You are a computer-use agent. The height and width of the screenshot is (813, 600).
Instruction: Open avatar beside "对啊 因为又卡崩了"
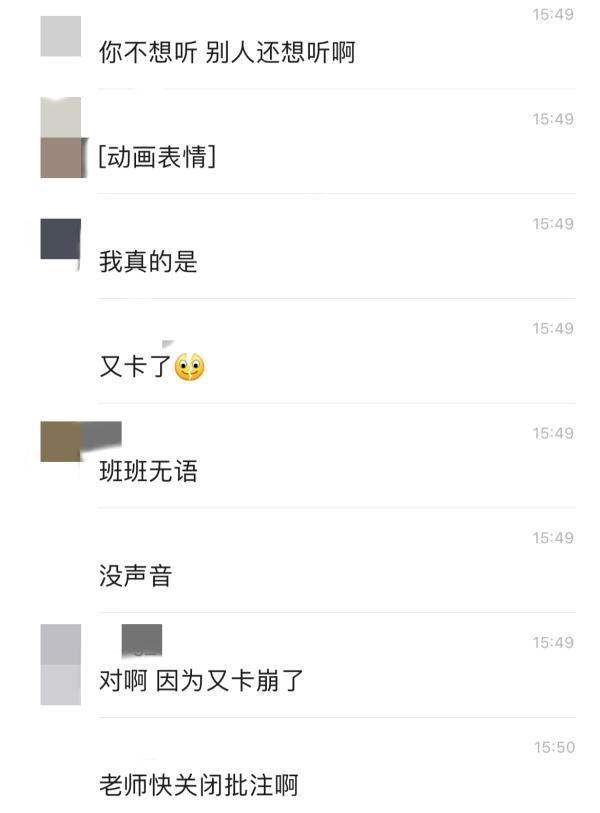pyautogui.click(x=60, y=664)
